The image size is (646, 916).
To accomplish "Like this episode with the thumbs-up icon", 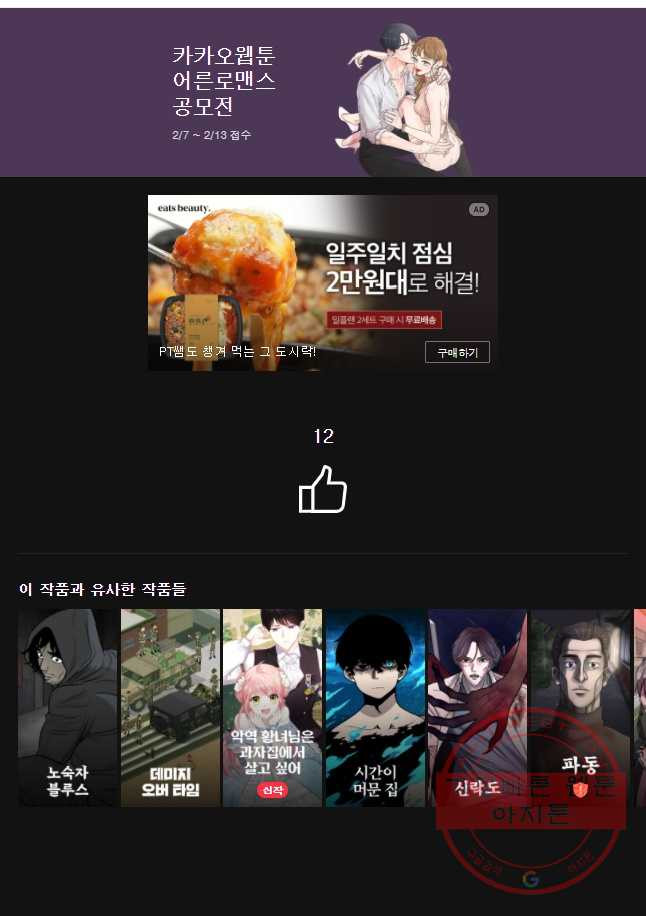I will (323, 489).
